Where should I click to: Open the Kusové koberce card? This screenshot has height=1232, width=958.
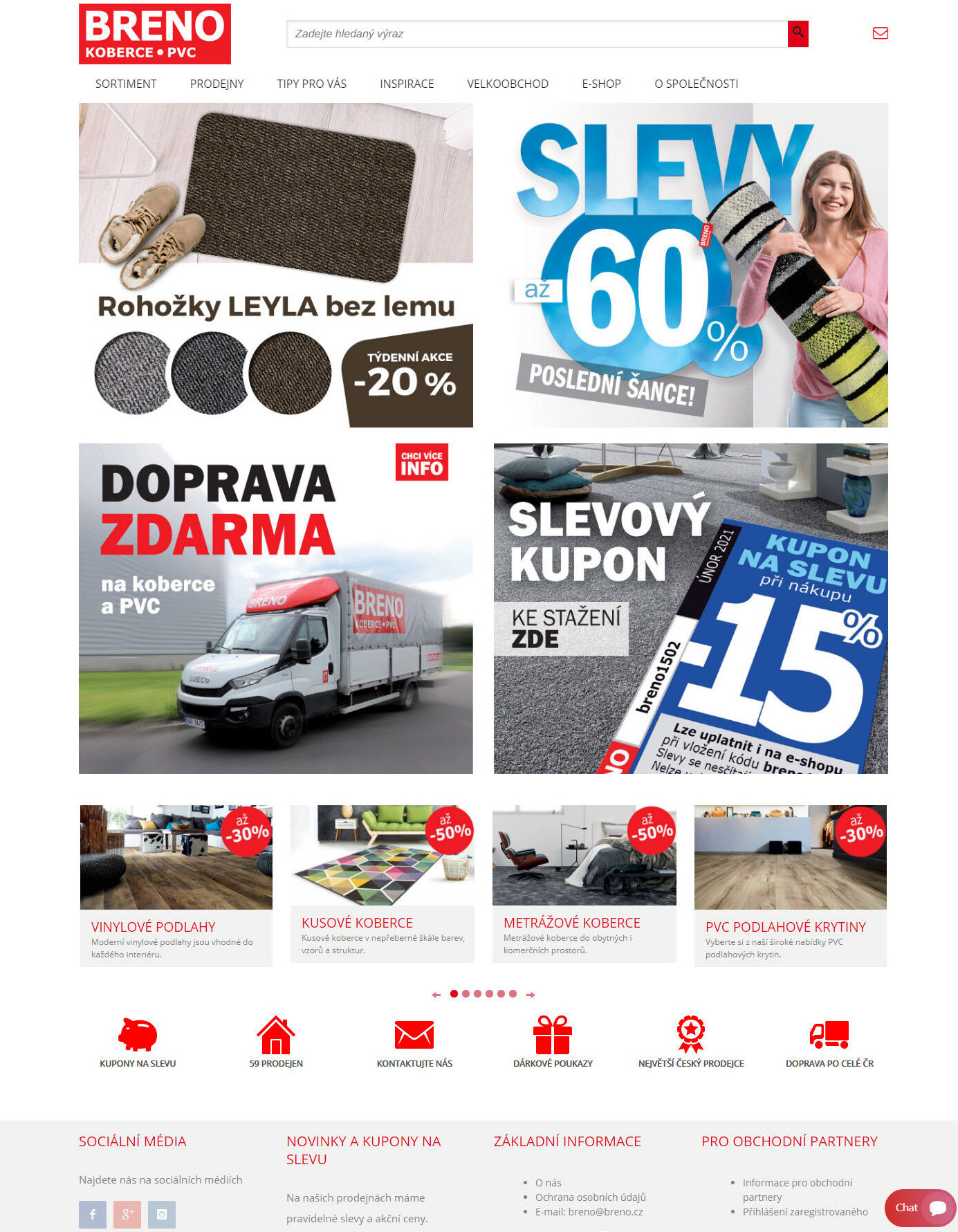tap(382, 883)
